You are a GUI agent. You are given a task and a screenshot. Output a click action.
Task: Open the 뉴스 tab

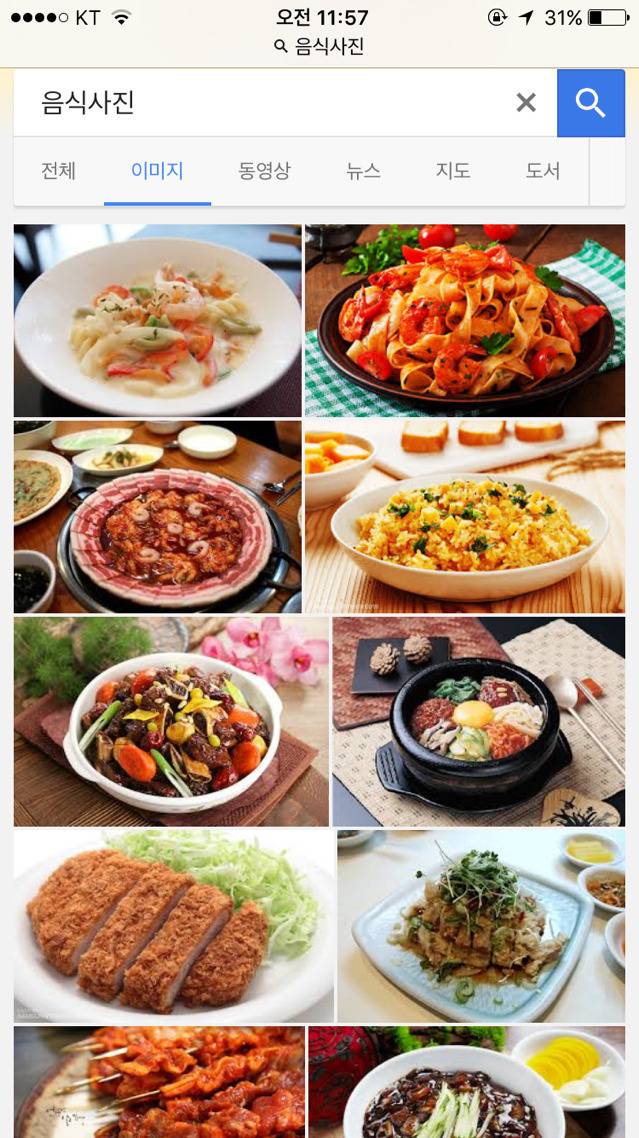tap(363, 171)
